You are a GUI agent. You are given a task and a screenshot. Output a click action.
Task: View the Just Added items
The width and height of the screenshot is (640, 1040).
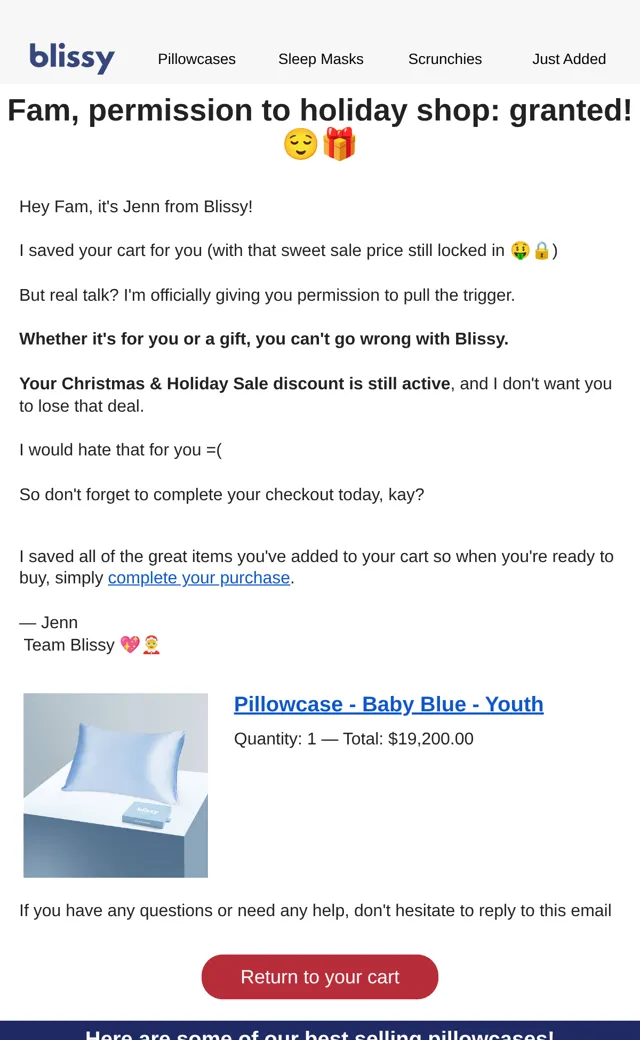click(569, 59)
